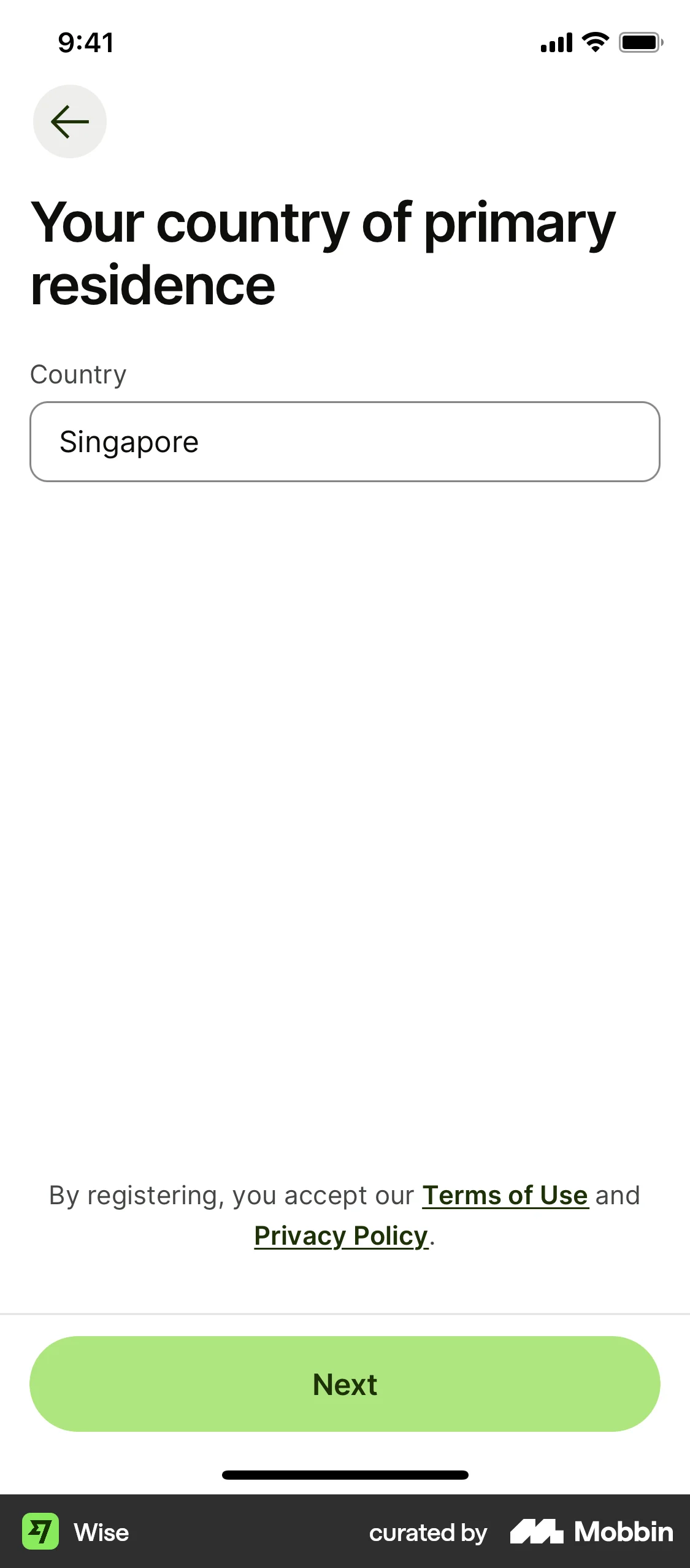This screenshot has height=1568, width=690.
Task: Click the back arrow button
Action: click(x=69, y=121)
